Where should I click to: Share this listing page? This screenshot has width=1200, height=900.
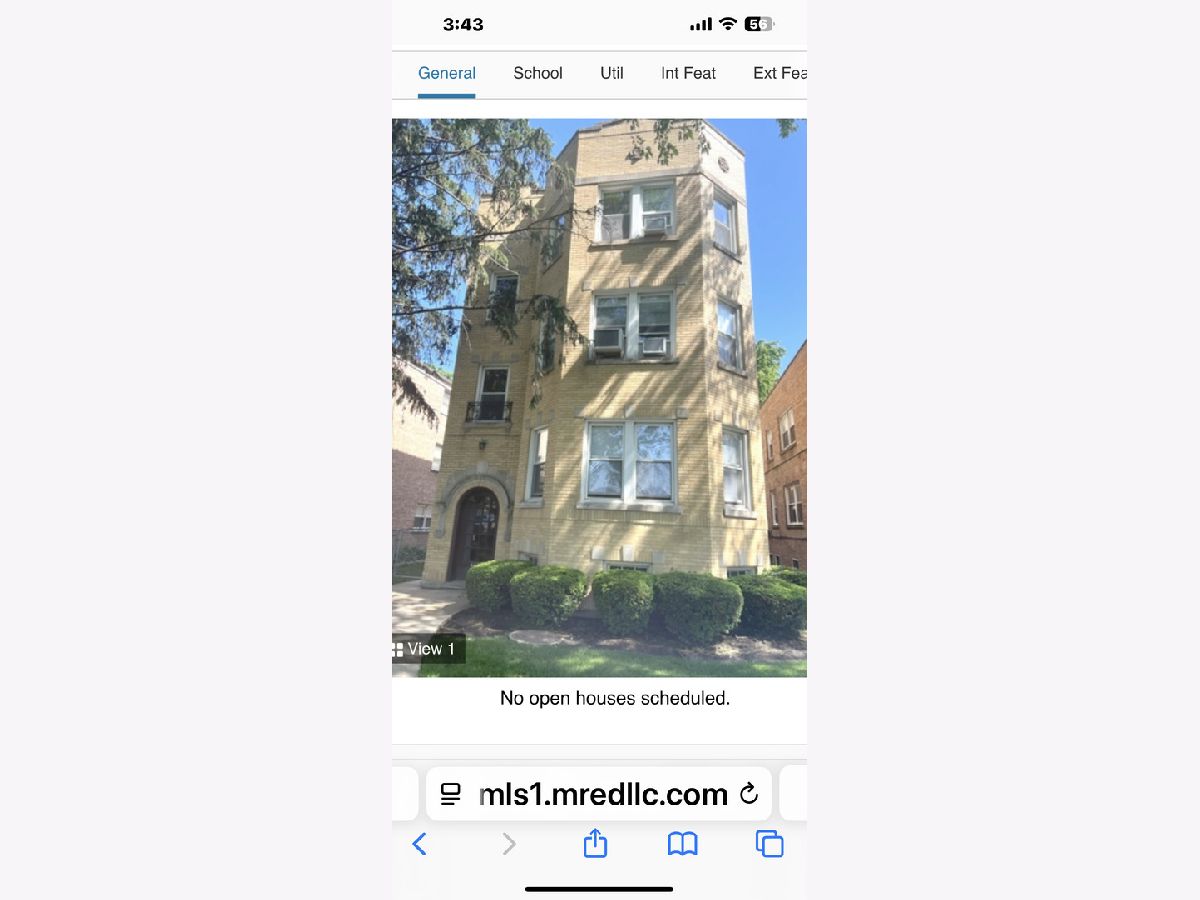(x=595, y=843)
